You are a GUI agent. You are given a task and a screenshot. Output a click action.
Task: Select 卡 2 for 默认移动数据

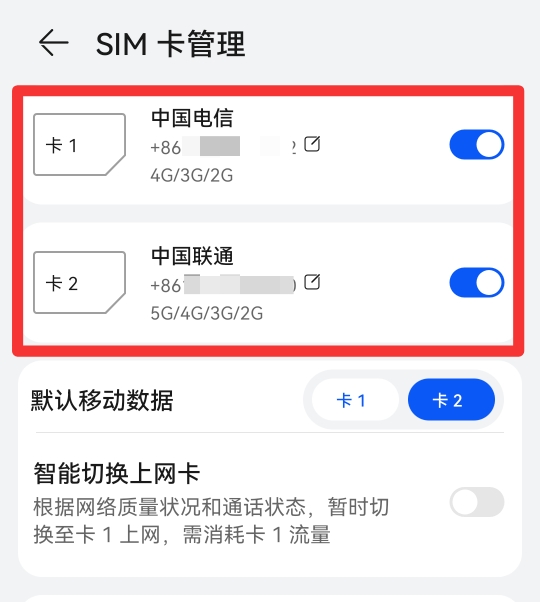coord(451,400)
